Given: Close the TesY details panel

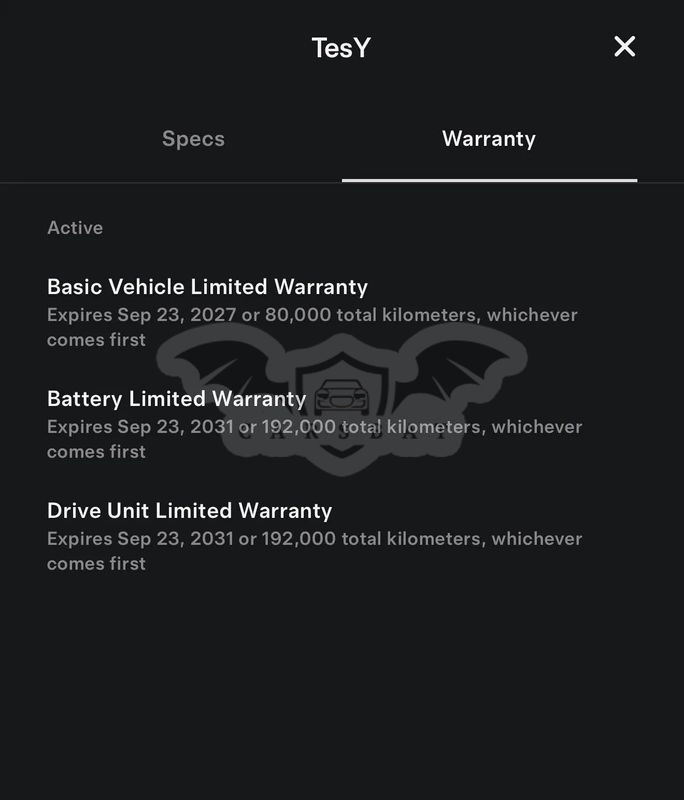Looking at the screenshot, I should click(x=624, y=46).
